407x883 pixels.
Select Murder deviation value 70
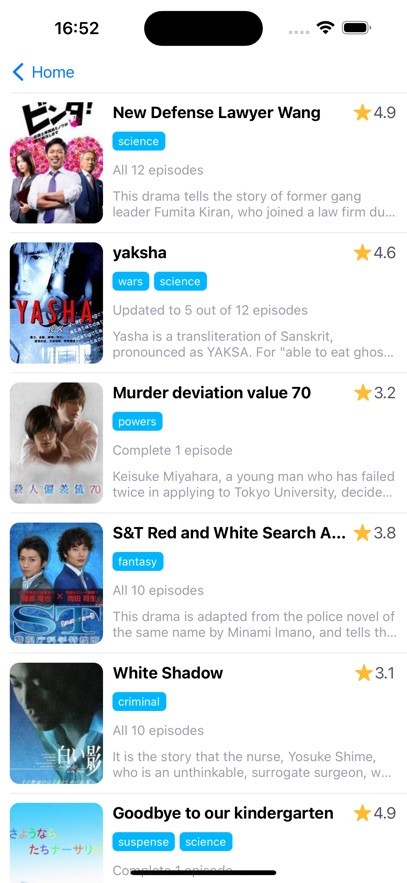[203, 443]
